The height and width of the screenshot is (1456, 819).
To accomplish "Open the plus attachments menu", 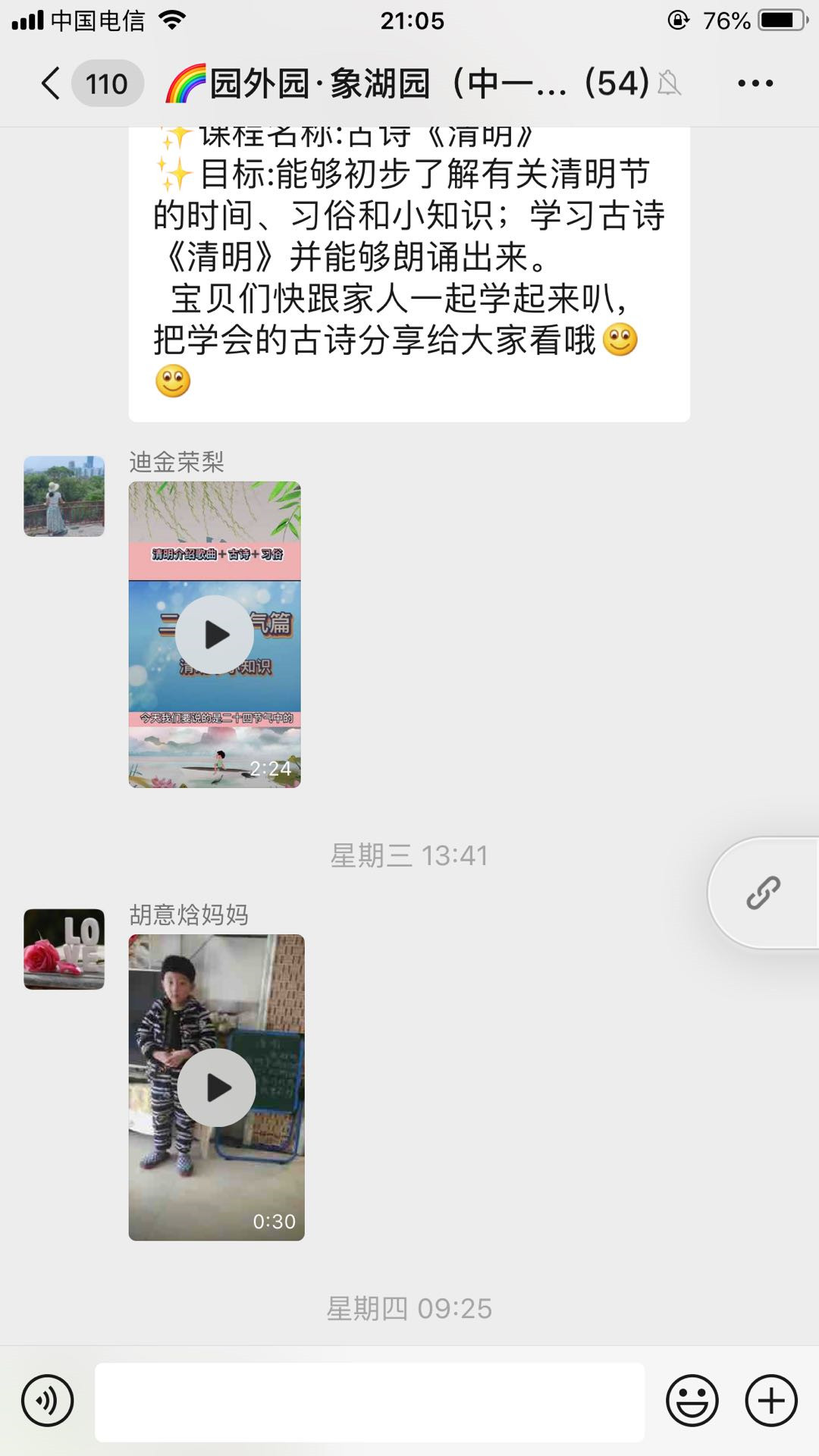I will pos(771,1401).
